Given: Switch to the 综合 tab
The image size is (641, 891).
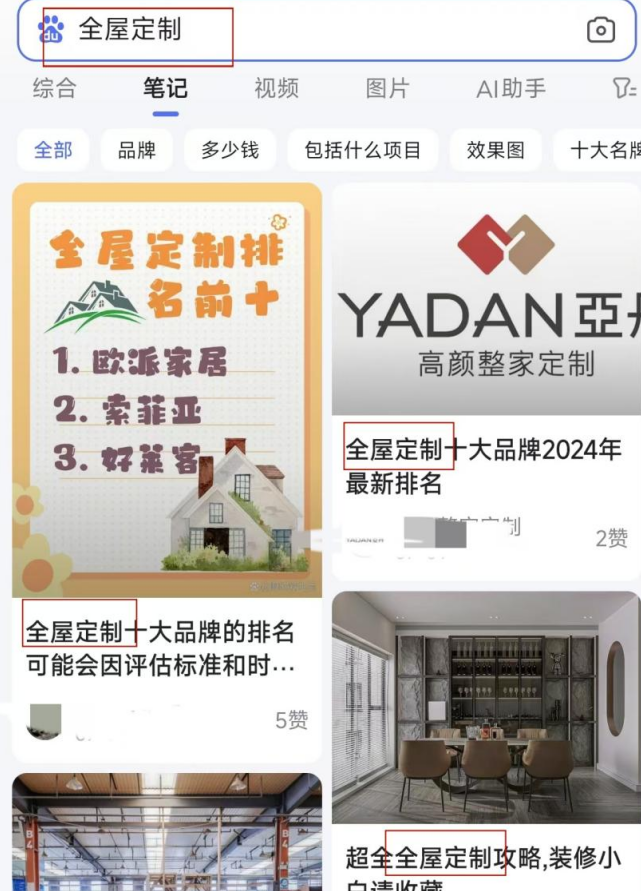Looking at the screenshot, I should tap(54, 88).
